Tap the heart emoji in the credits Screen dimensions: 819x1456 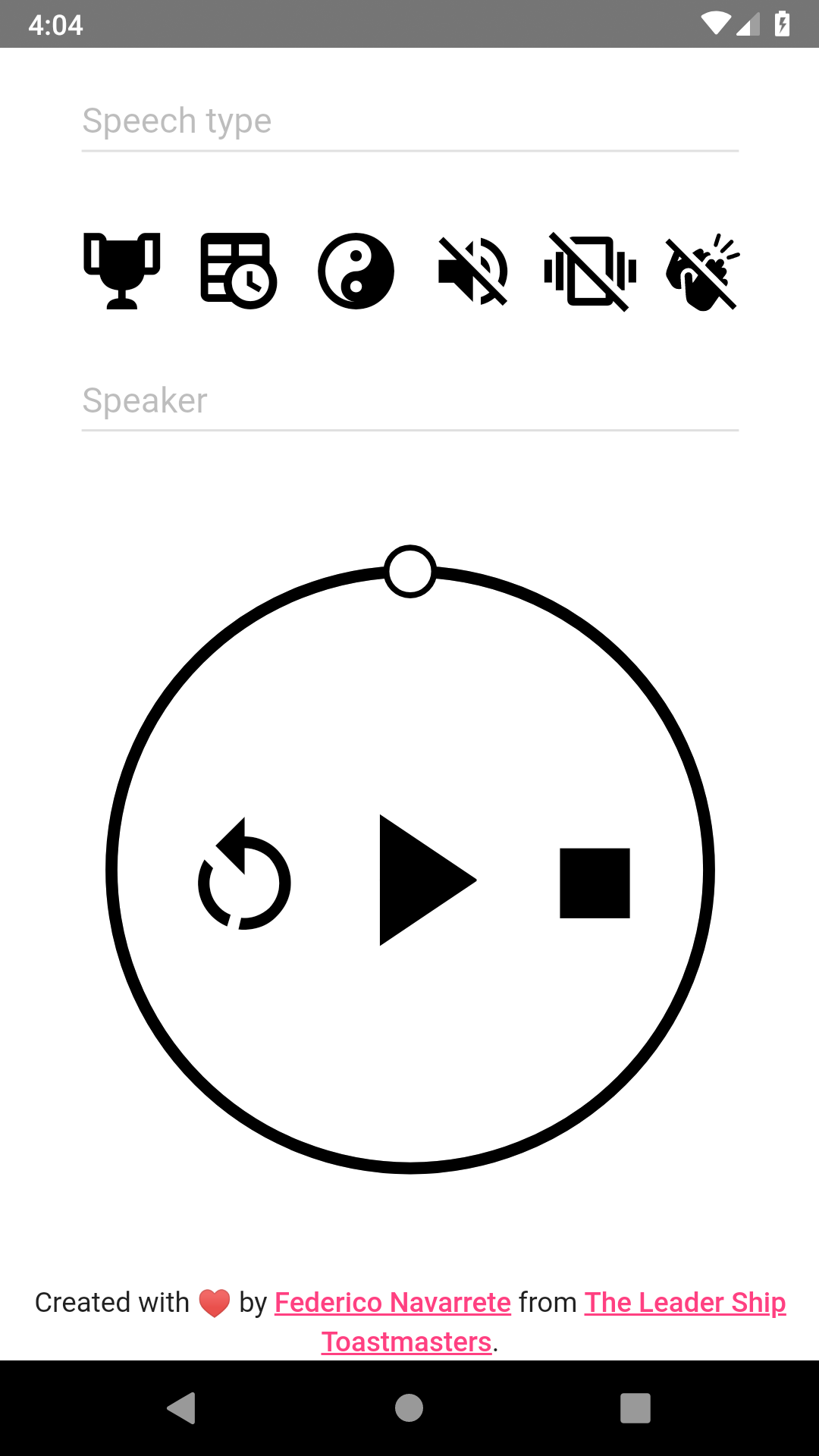pyautogui.click(x=215, y=1301)
